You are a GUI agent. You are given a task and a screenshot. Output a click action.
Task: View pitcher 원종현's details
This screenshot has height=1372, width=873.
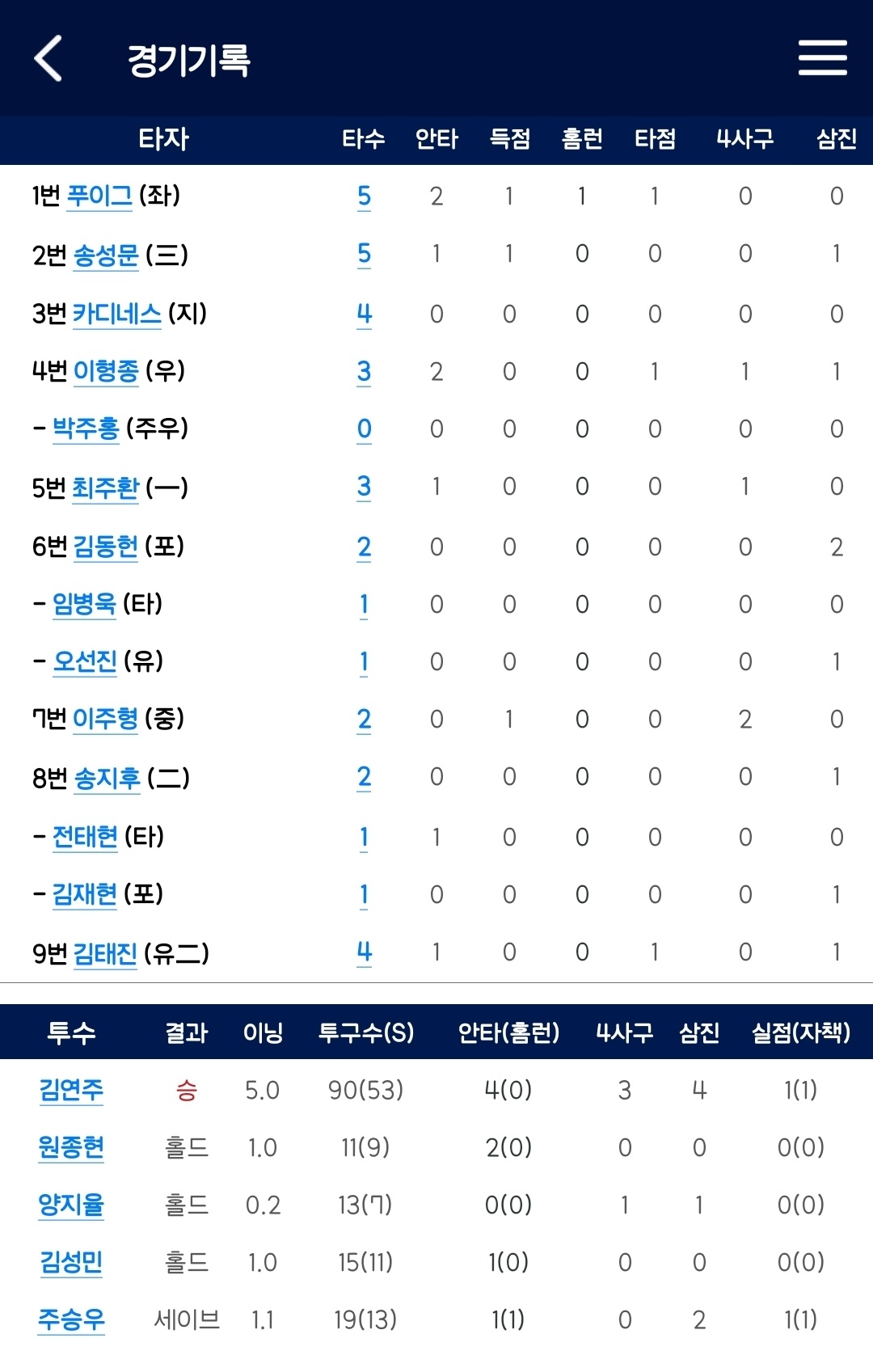(x=71, y=1147)
